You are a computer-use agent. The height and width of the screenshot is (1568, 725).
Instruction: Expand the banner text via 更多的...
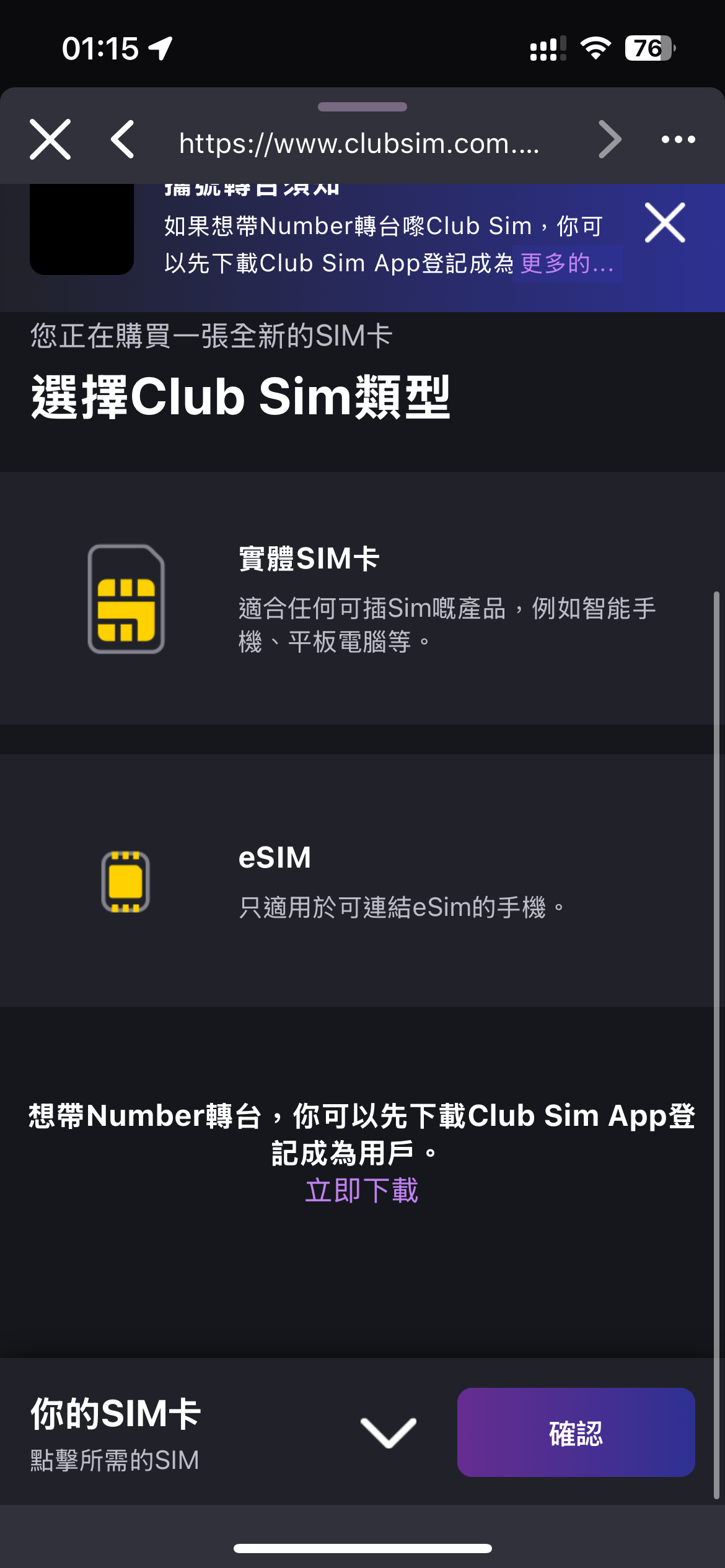[566, 263]
